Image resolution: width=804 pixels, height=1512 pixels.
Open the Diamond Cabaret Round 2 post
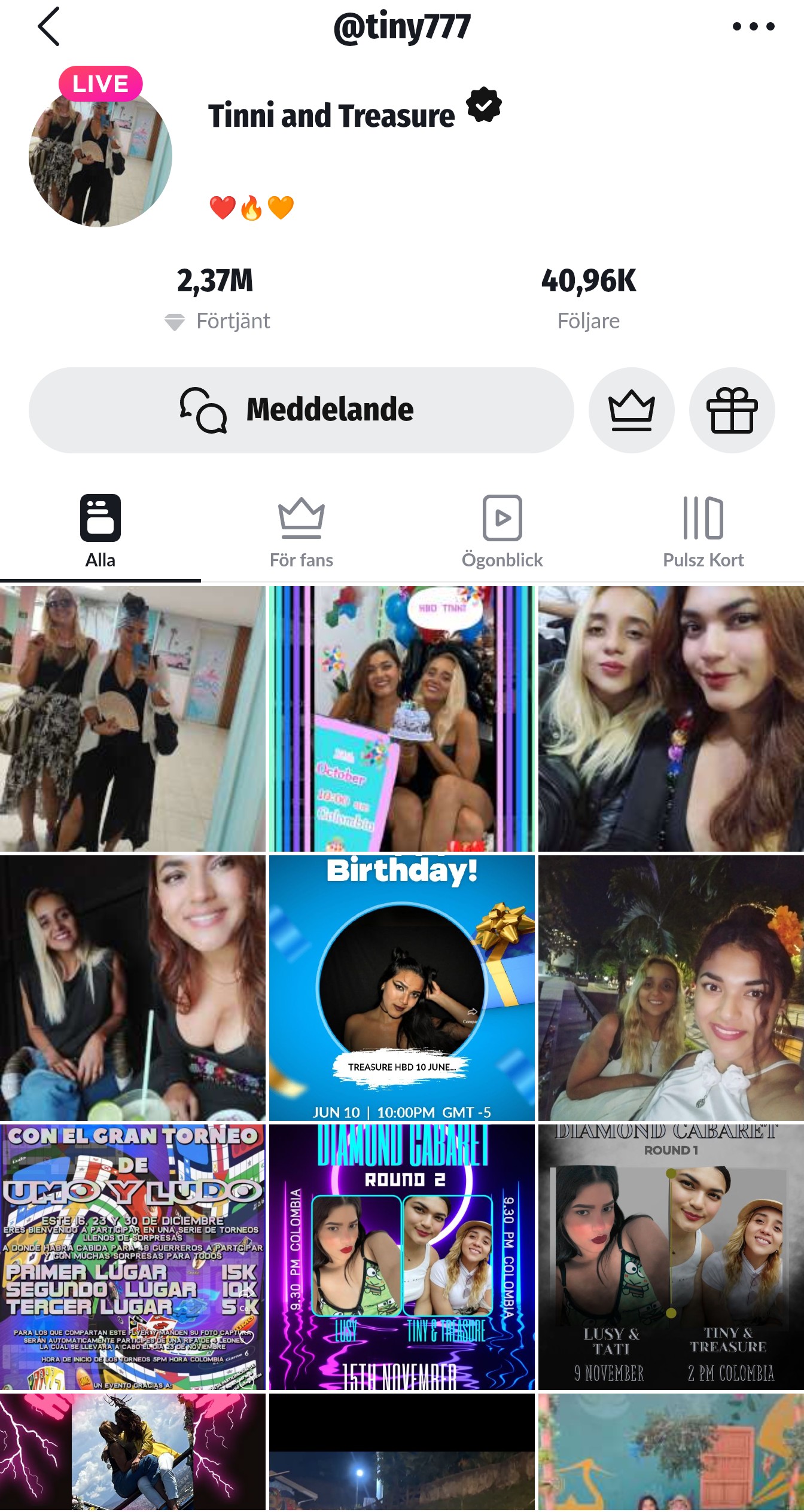click(x=401, y=1257)
